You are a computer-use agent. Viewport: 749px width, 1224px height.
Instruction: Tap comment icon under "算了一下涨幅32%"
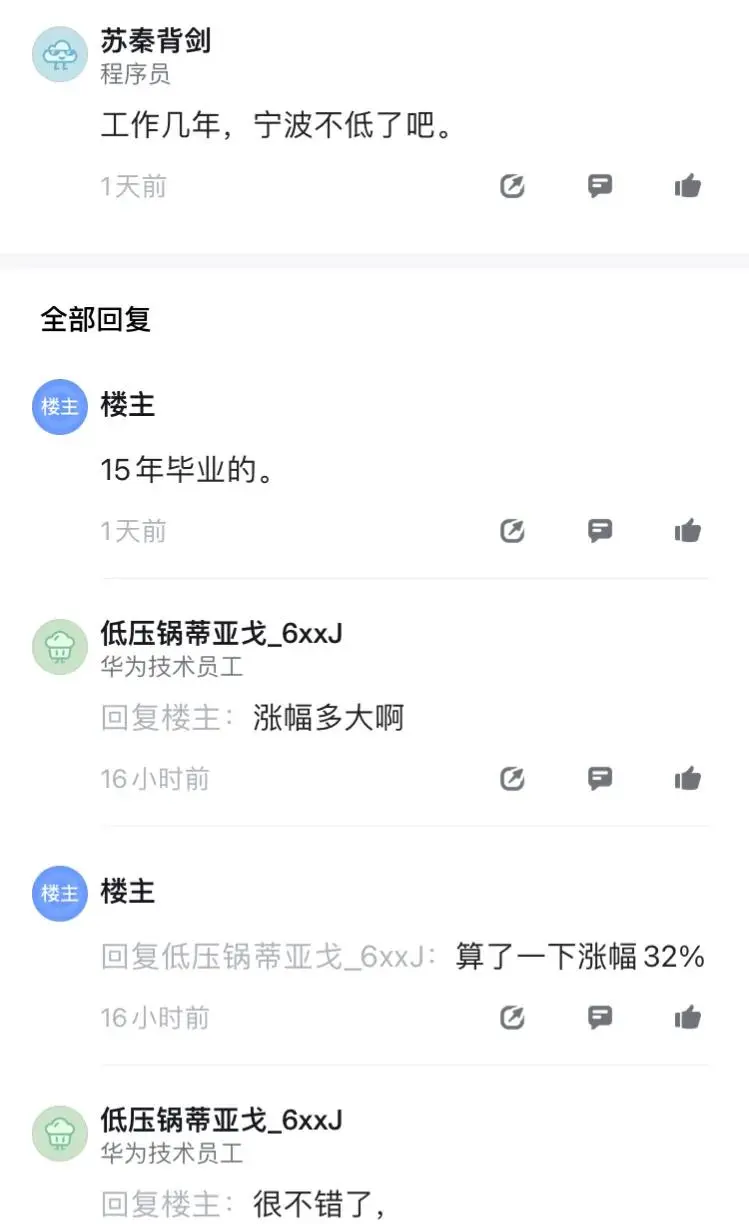tap(600, 1018)
